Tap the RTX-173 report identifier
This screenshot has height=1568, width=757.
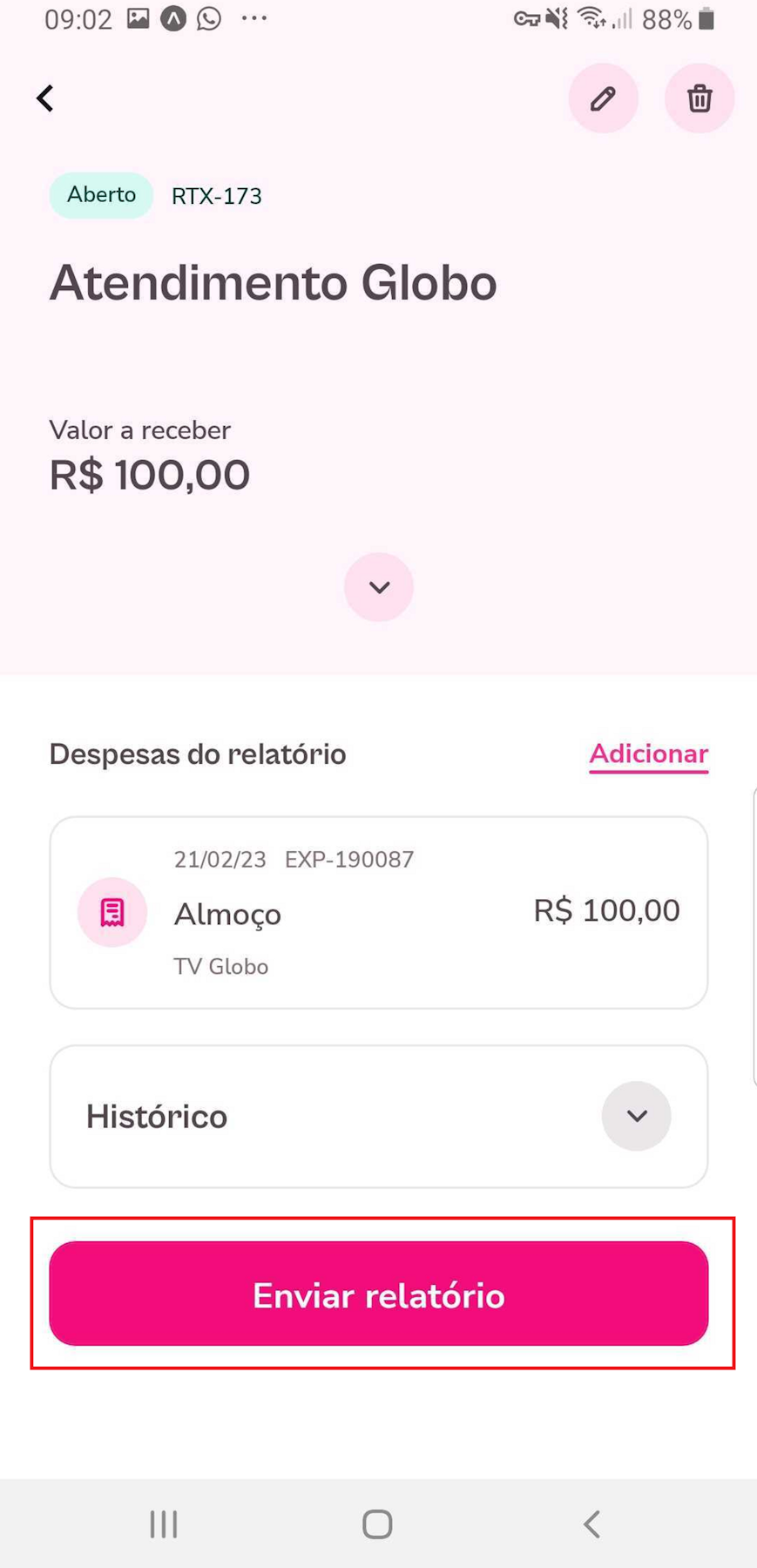click(x=216, y=195)
